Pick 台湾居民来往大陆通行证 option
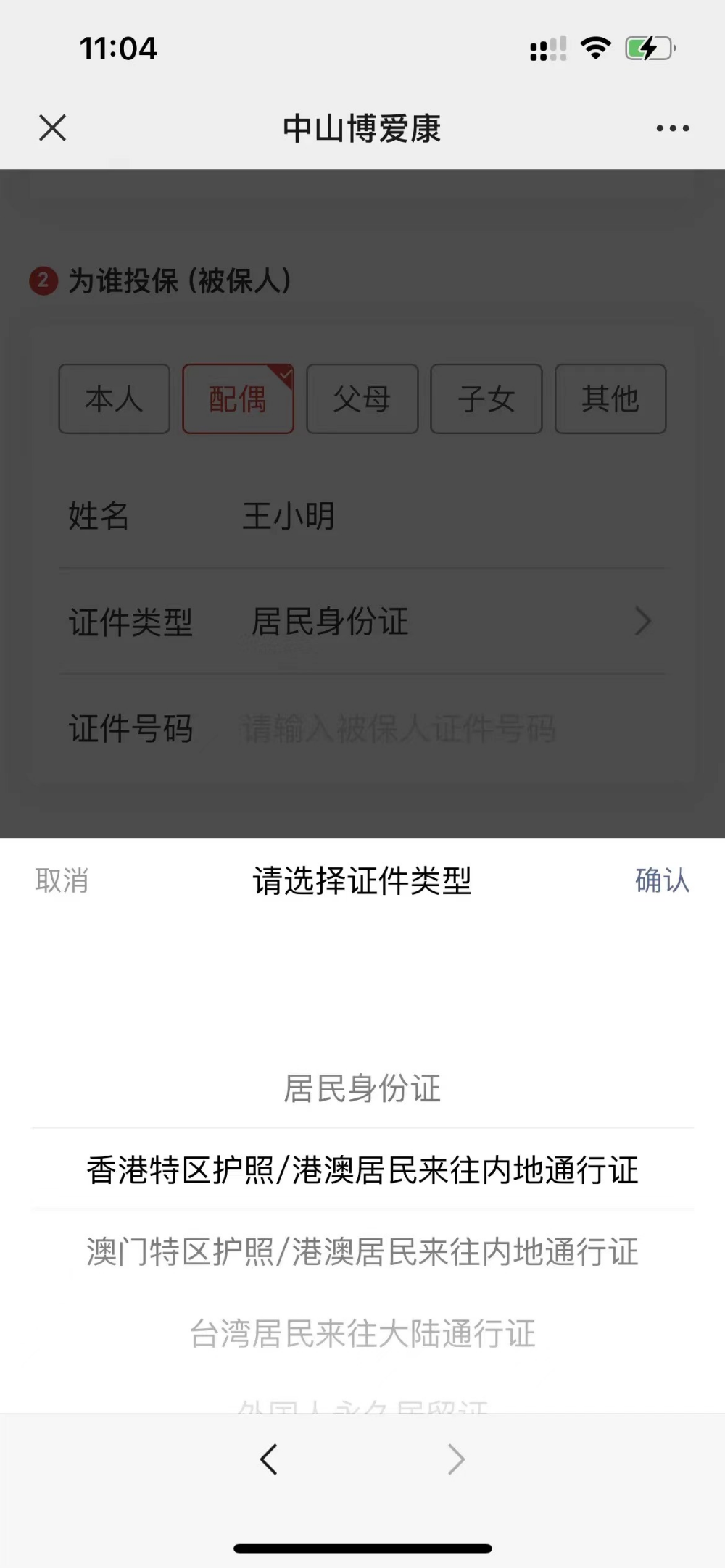 click(362, 1333)
